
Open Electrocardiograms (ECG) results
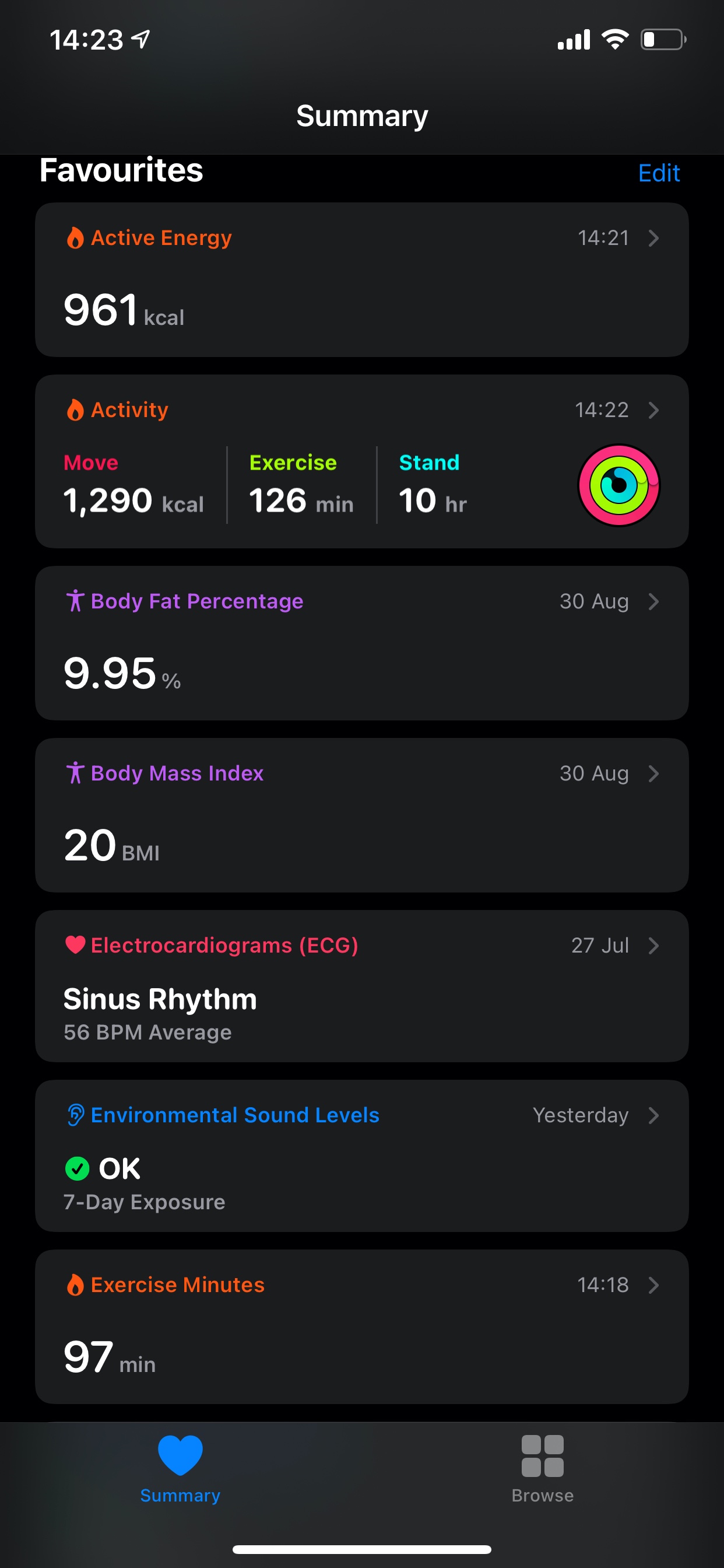[361, 986]
